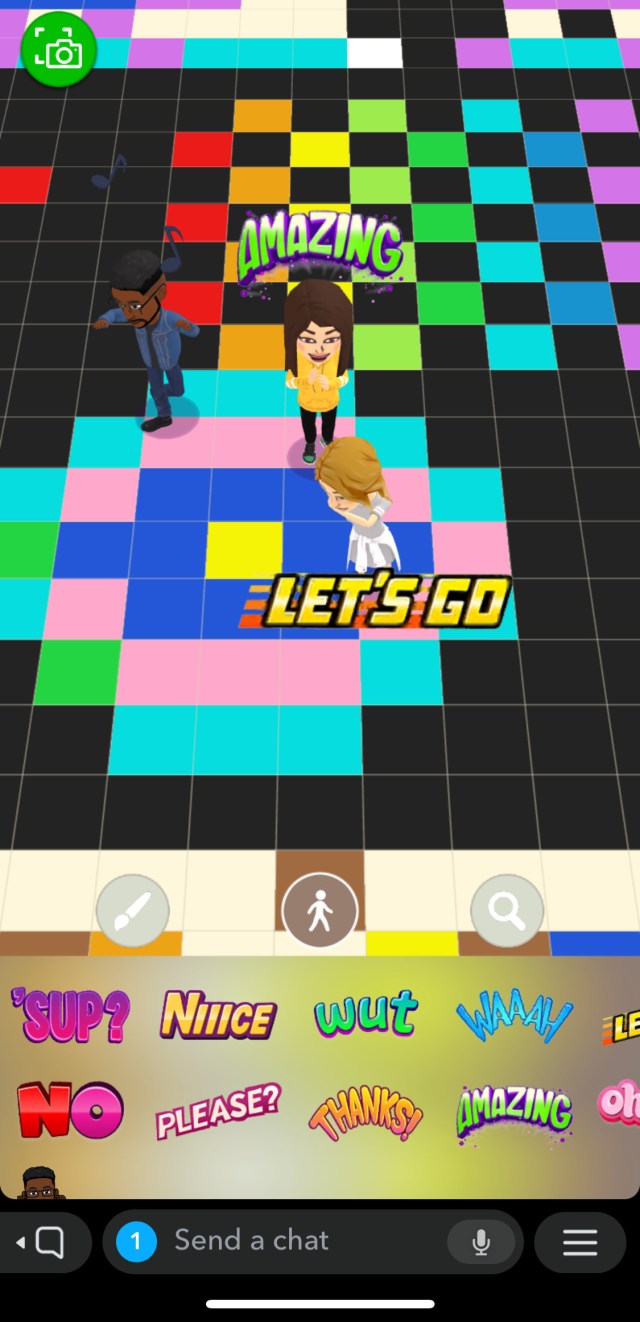The height and width of the screenshot is (1322, 640).
Task: Open the magnifying glass search button
Action: 507,911
